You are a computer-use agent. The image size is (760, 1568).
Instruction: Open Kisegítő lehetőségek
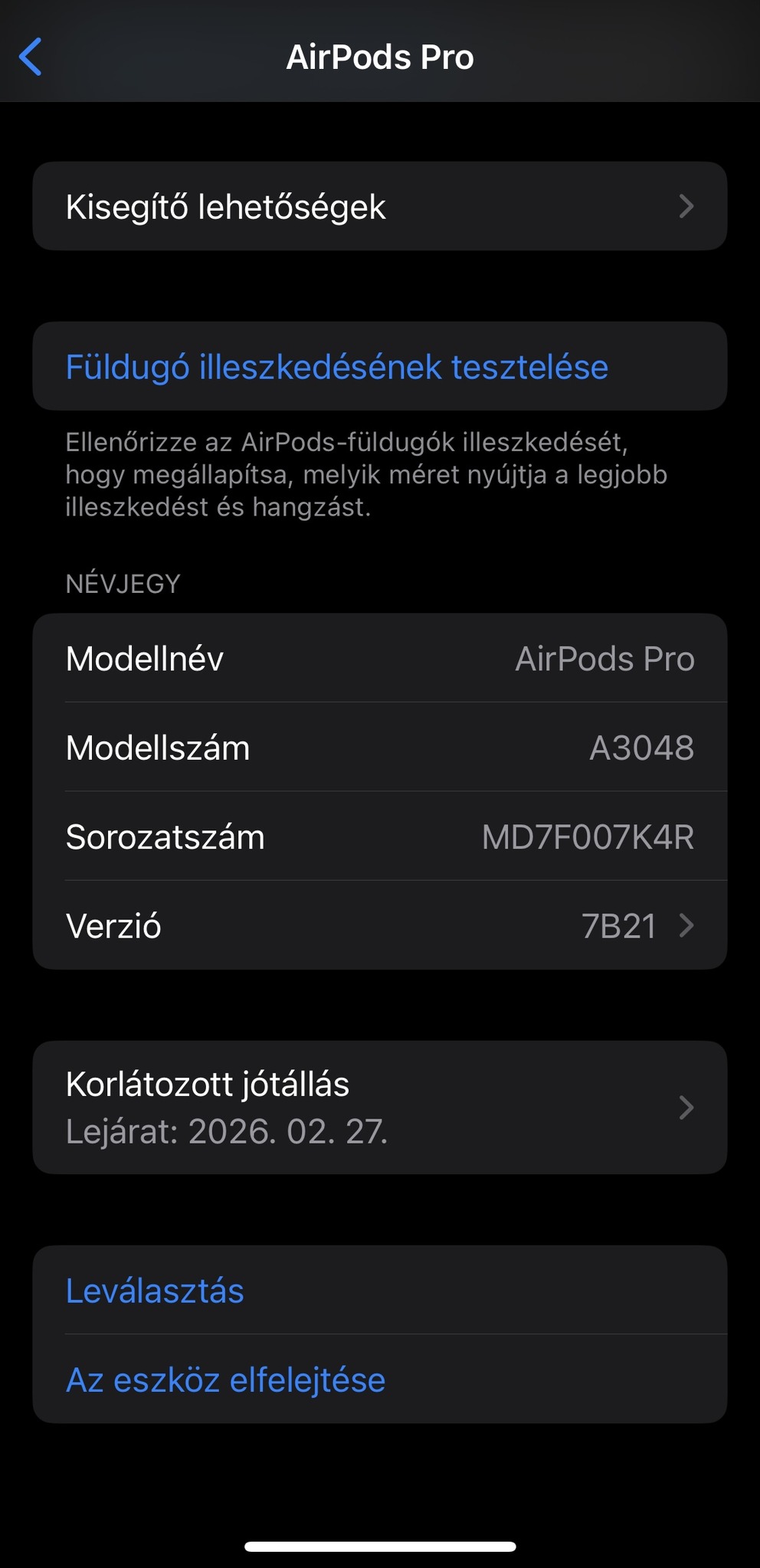point(379,206)
